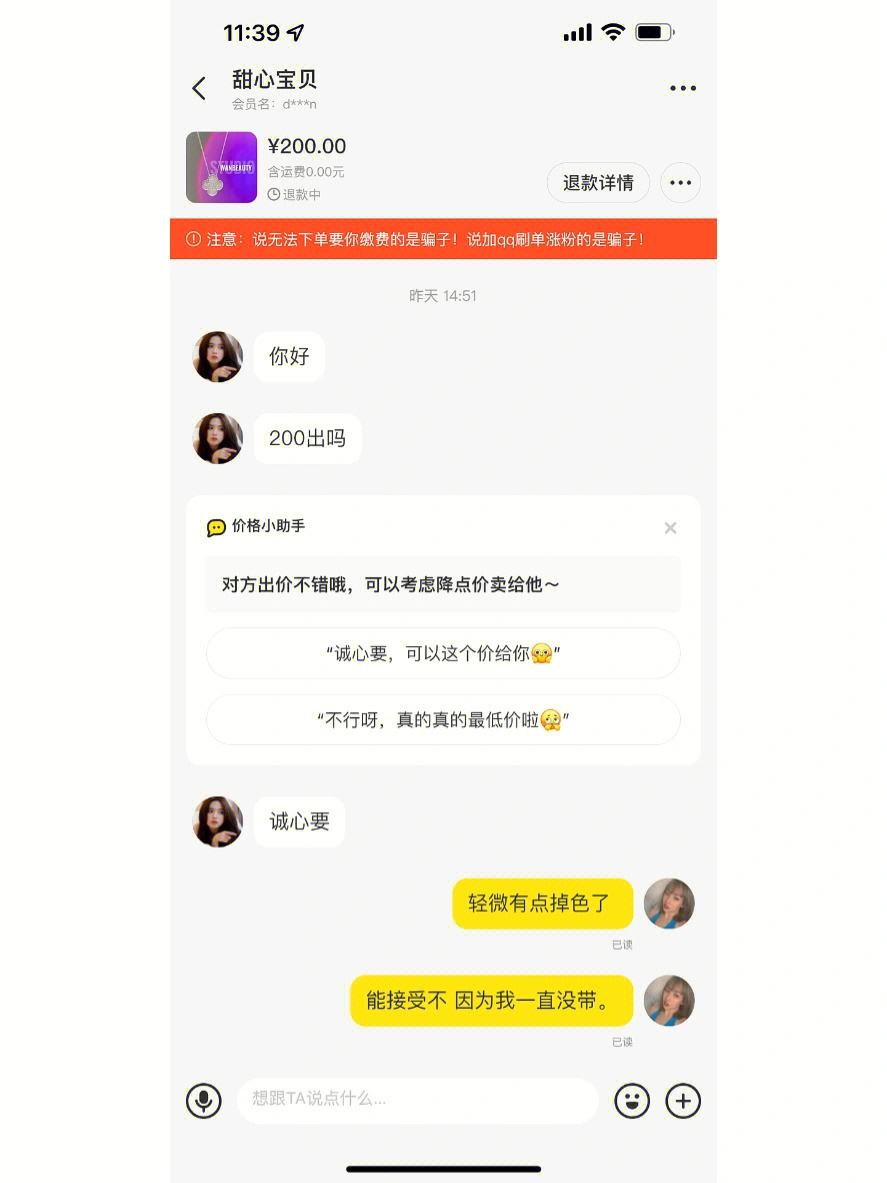Focus the 想跟TA说点什么 message field
The width and height of the screenshot is (887, 1183).
tap(418, 1100)
